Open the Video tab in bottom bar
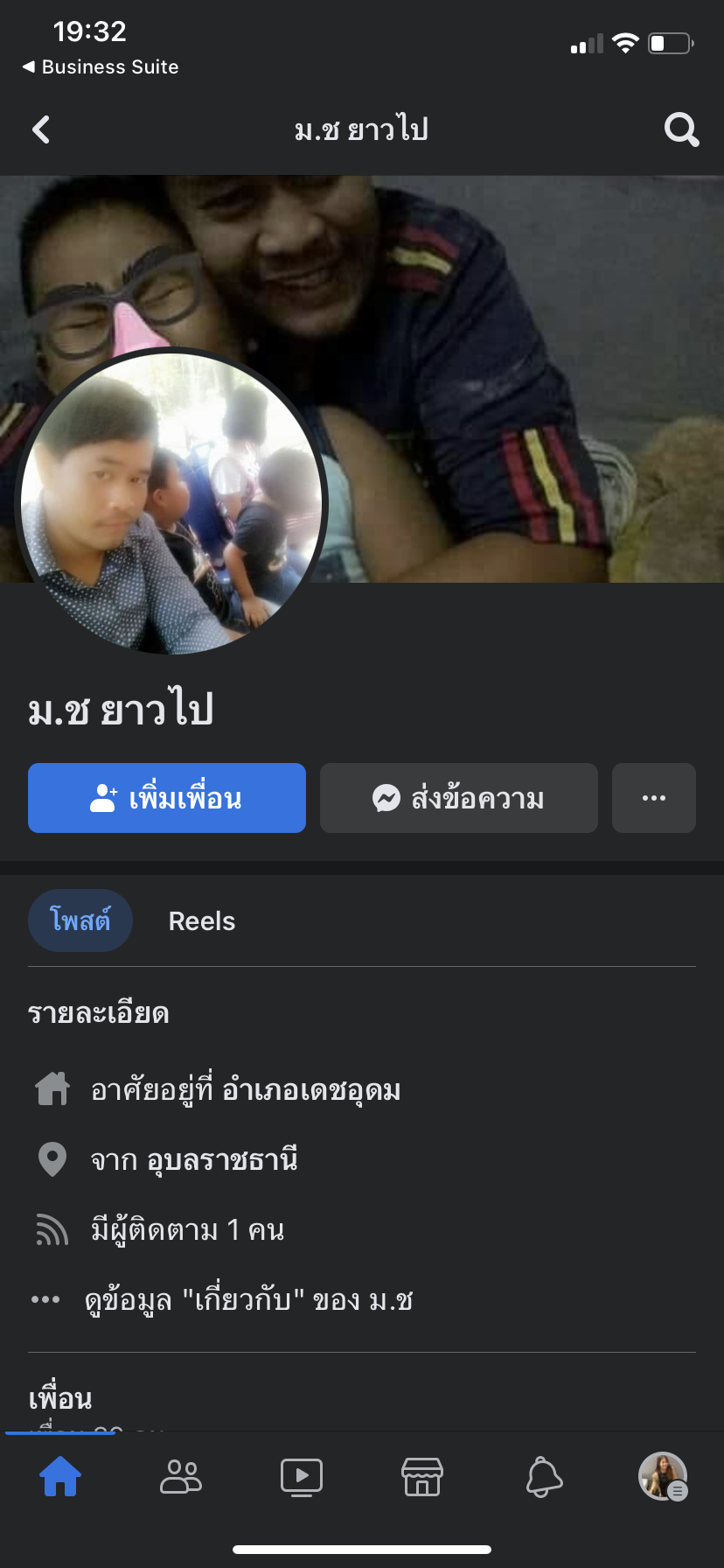 (302, 1477)
